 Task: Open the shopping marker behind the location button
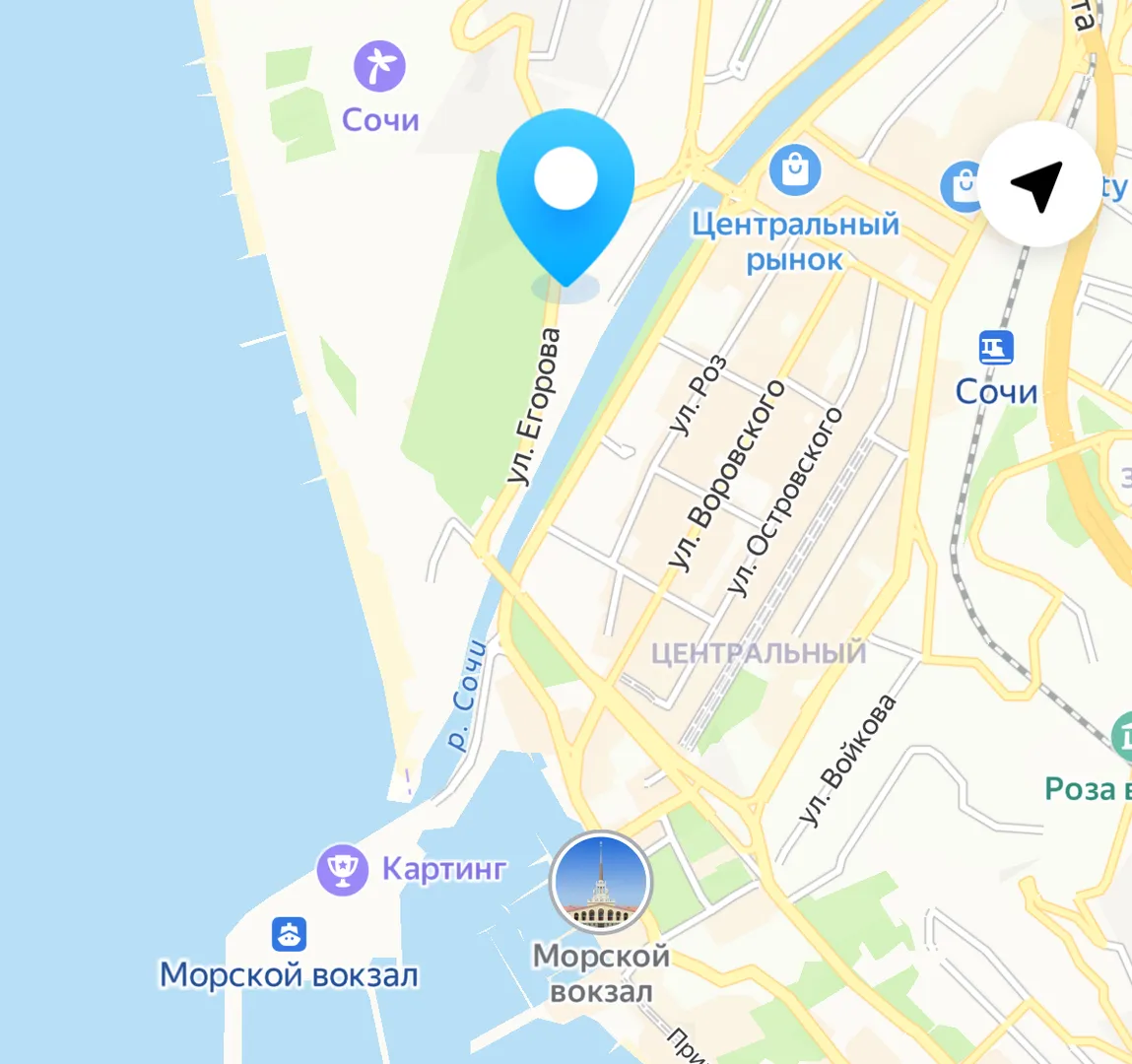pos(961,186)
